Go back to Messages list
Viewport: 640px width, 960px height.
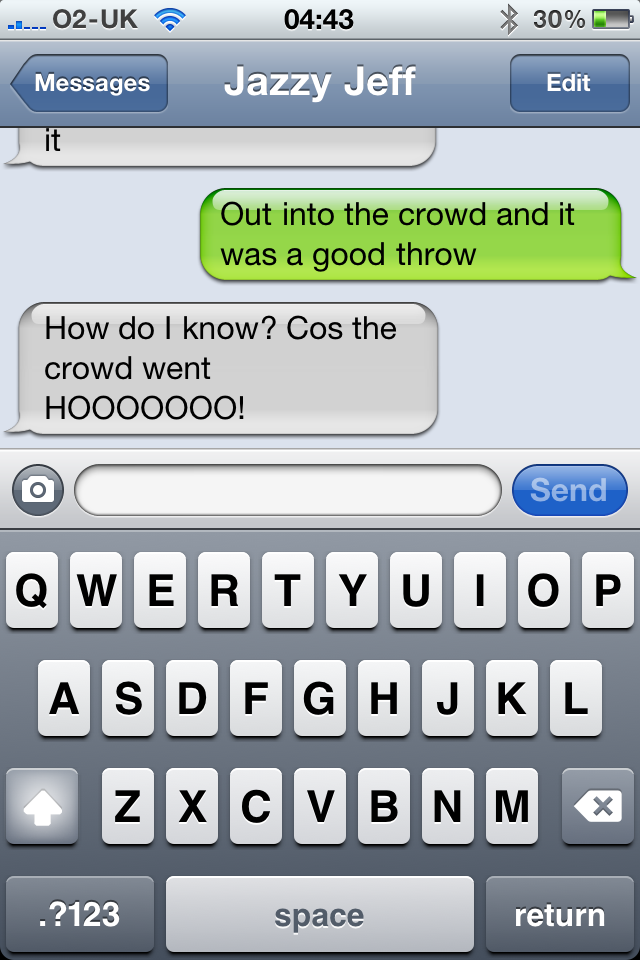tap(90, 84)
